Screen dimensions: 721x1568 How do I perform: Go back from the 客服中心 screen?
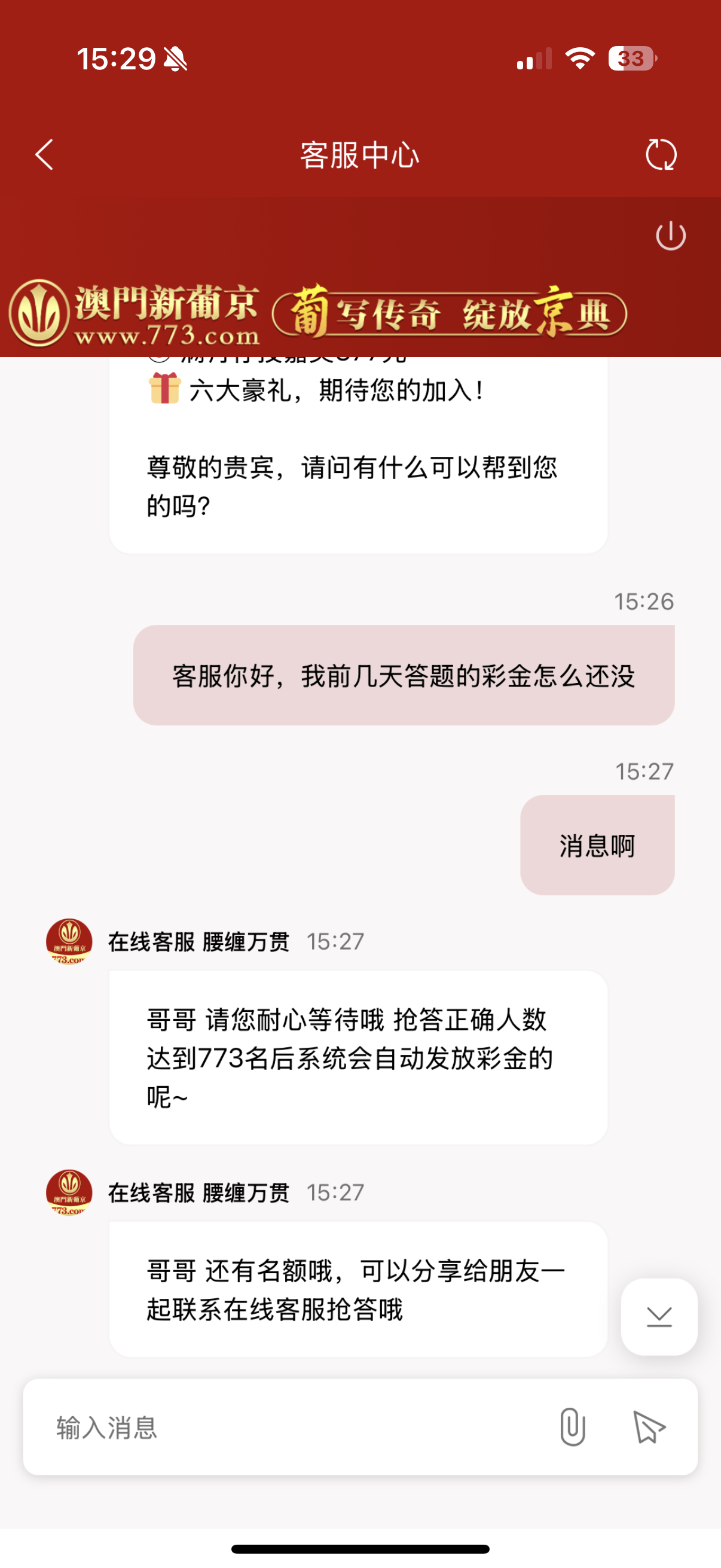point(44,155)
